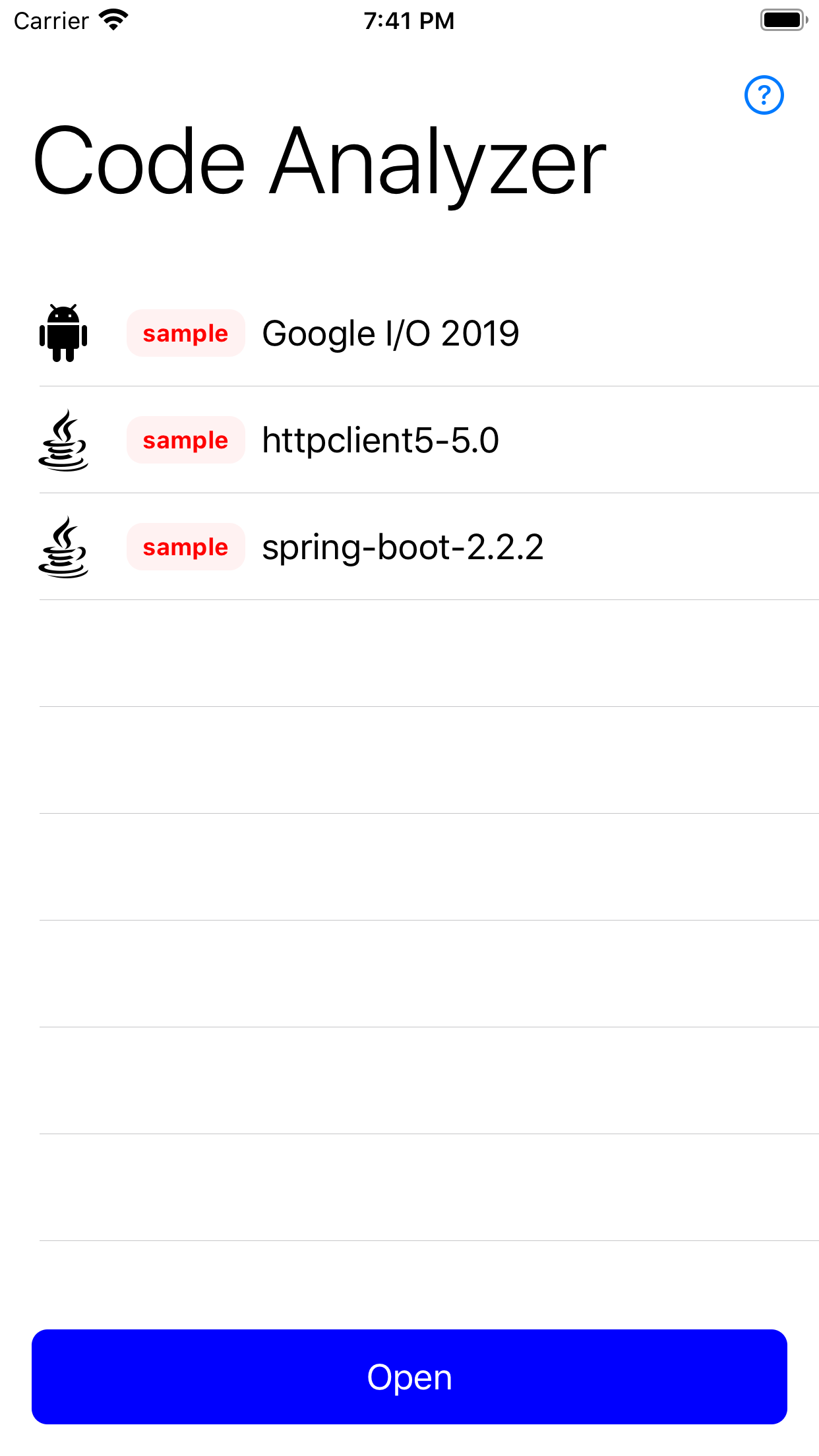Tap the sample badge on Google I/O 2019

point(185,333)
